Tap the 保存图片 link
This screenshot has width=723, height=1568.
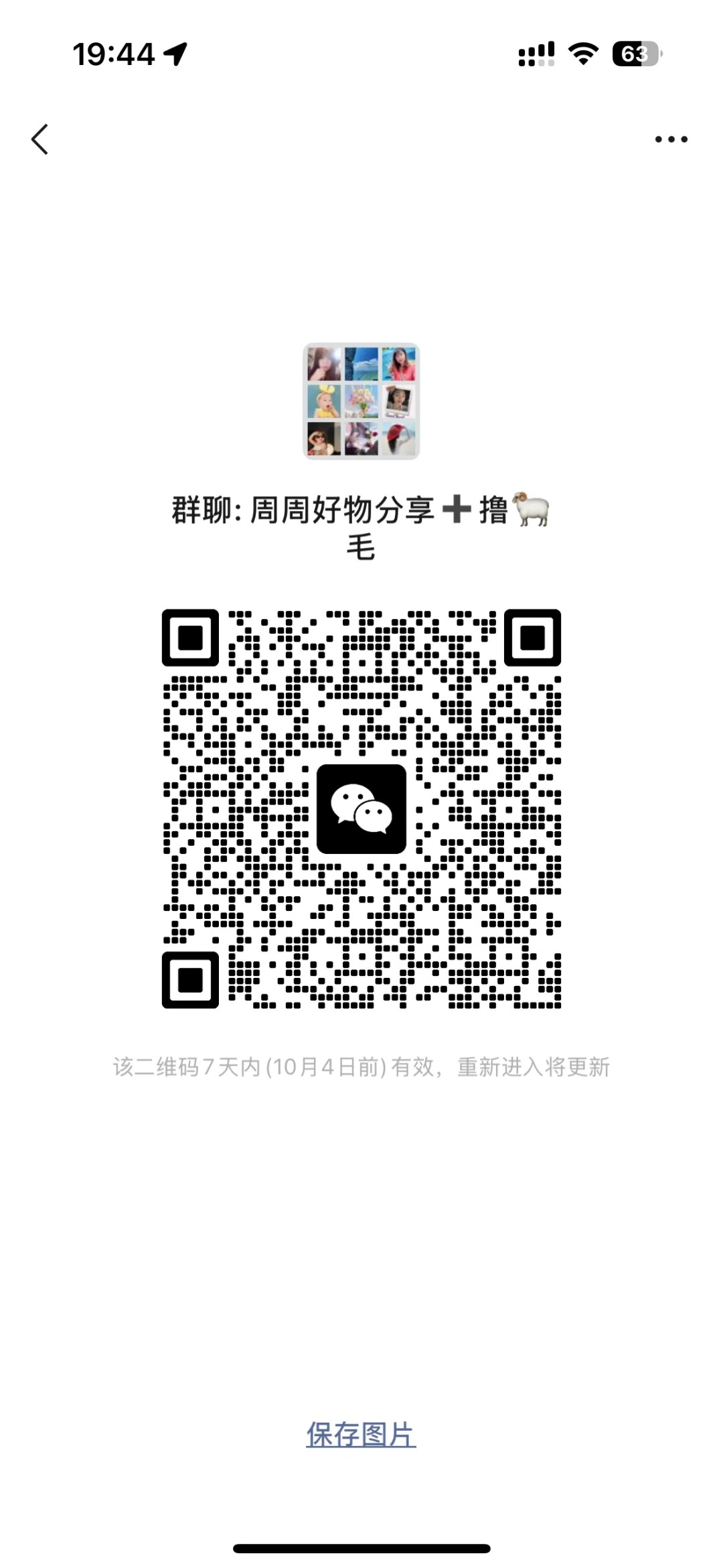pyautogui.click(x=361, y=1434)
